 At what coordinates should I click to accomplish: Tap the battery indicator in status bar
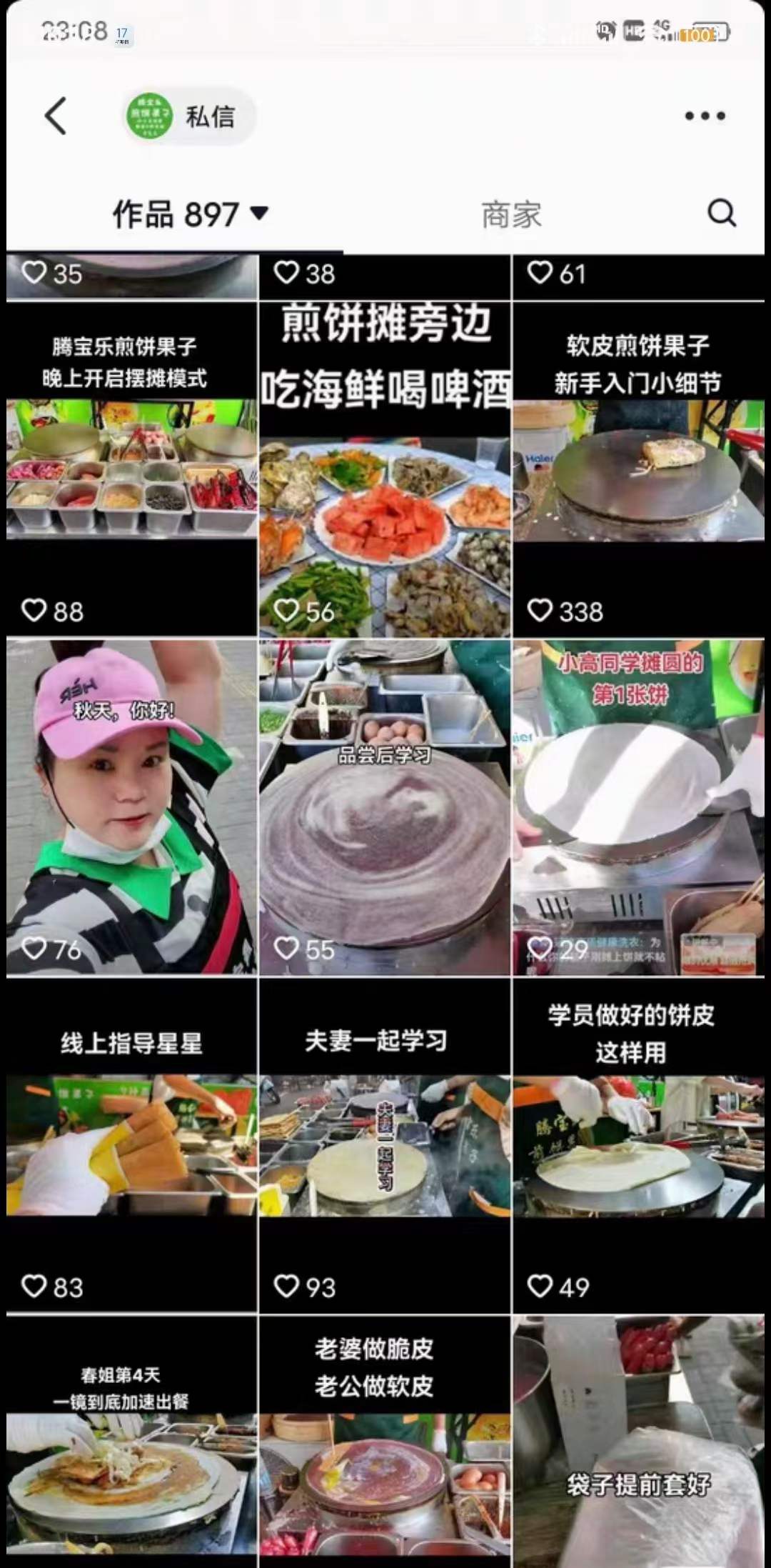click(x=702, y=32)
